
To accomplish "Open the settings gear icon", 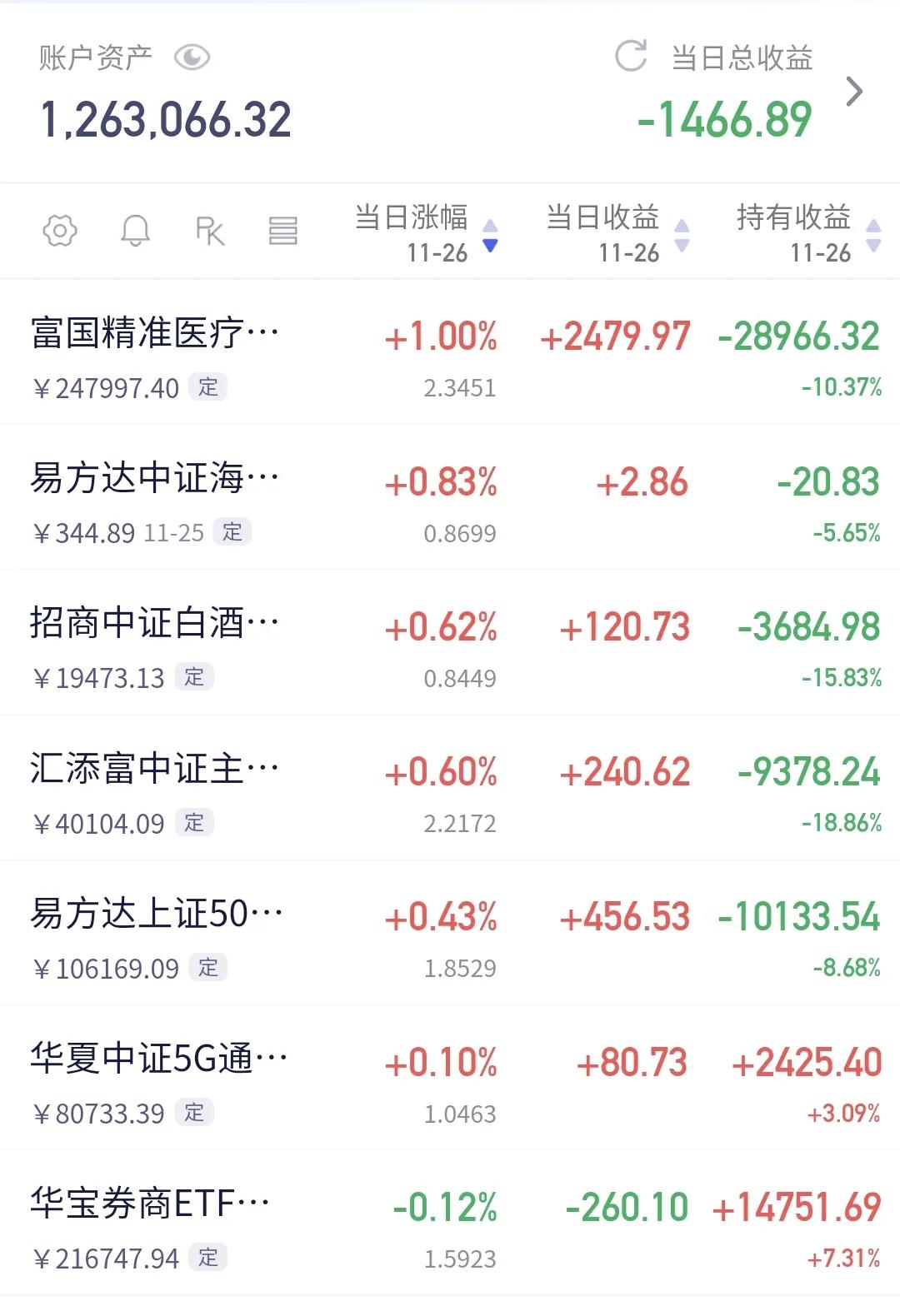I will (x=60, y=231).
